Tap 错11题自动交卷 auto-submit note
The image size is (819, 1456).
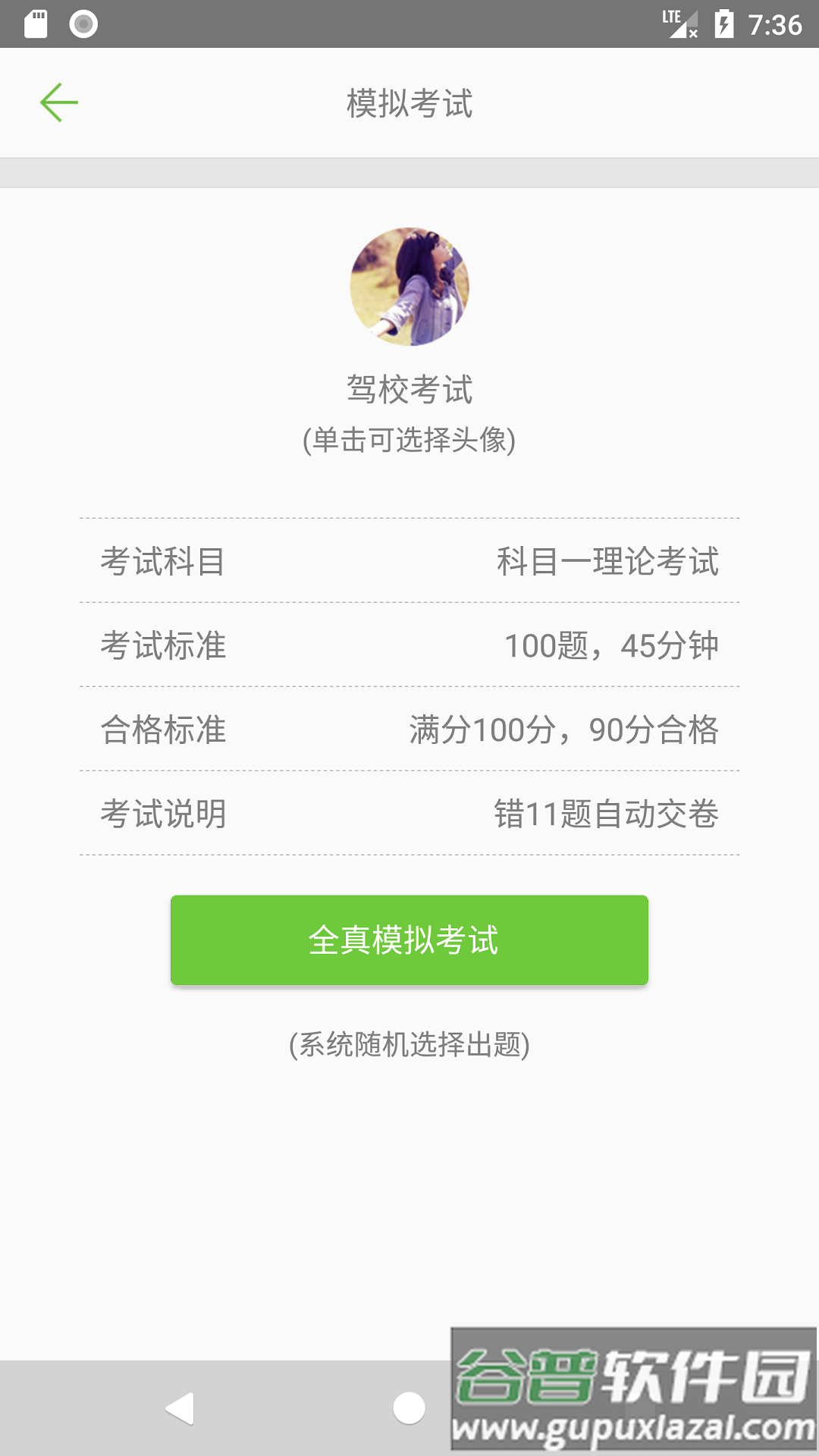[607, 814]
